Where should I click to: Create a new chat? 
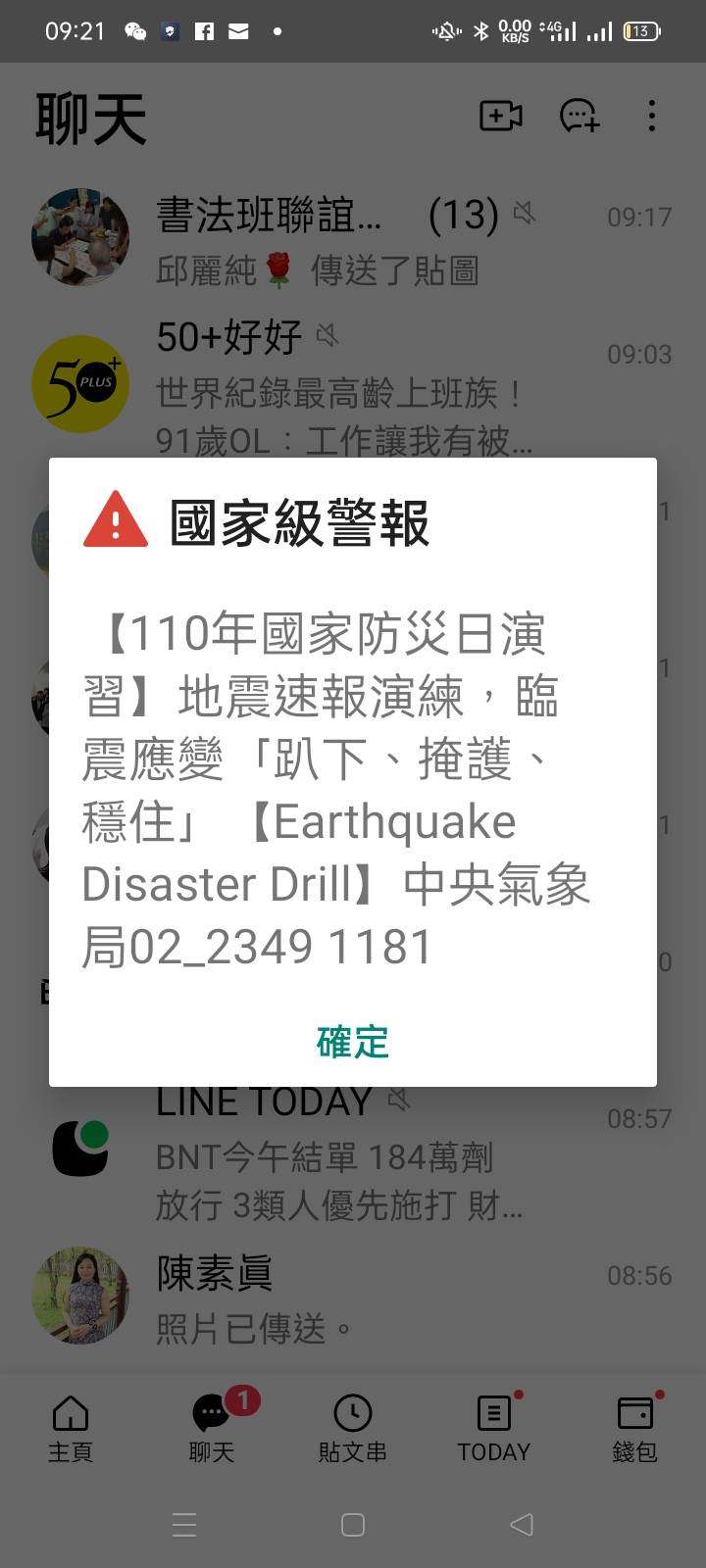click(x=580, y=117)
